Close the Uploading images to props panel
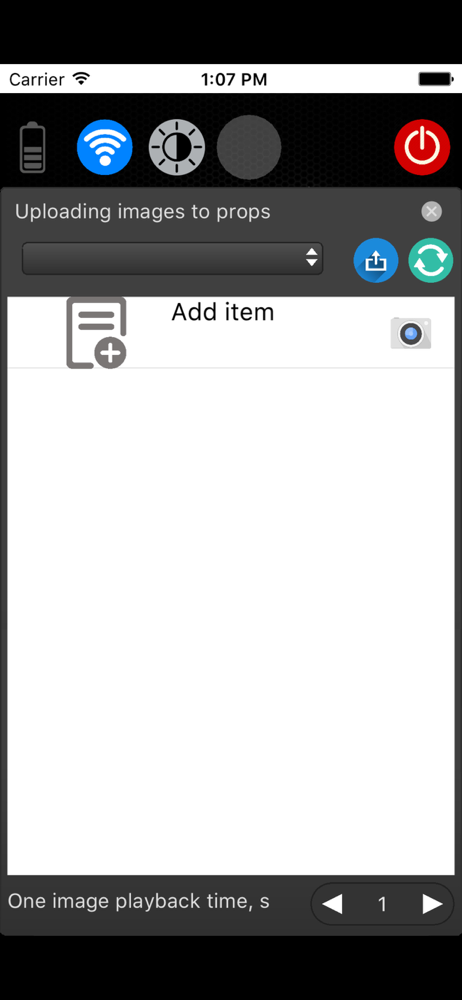The width and height of the screenshot is (462, 1000). click(432, 212)
